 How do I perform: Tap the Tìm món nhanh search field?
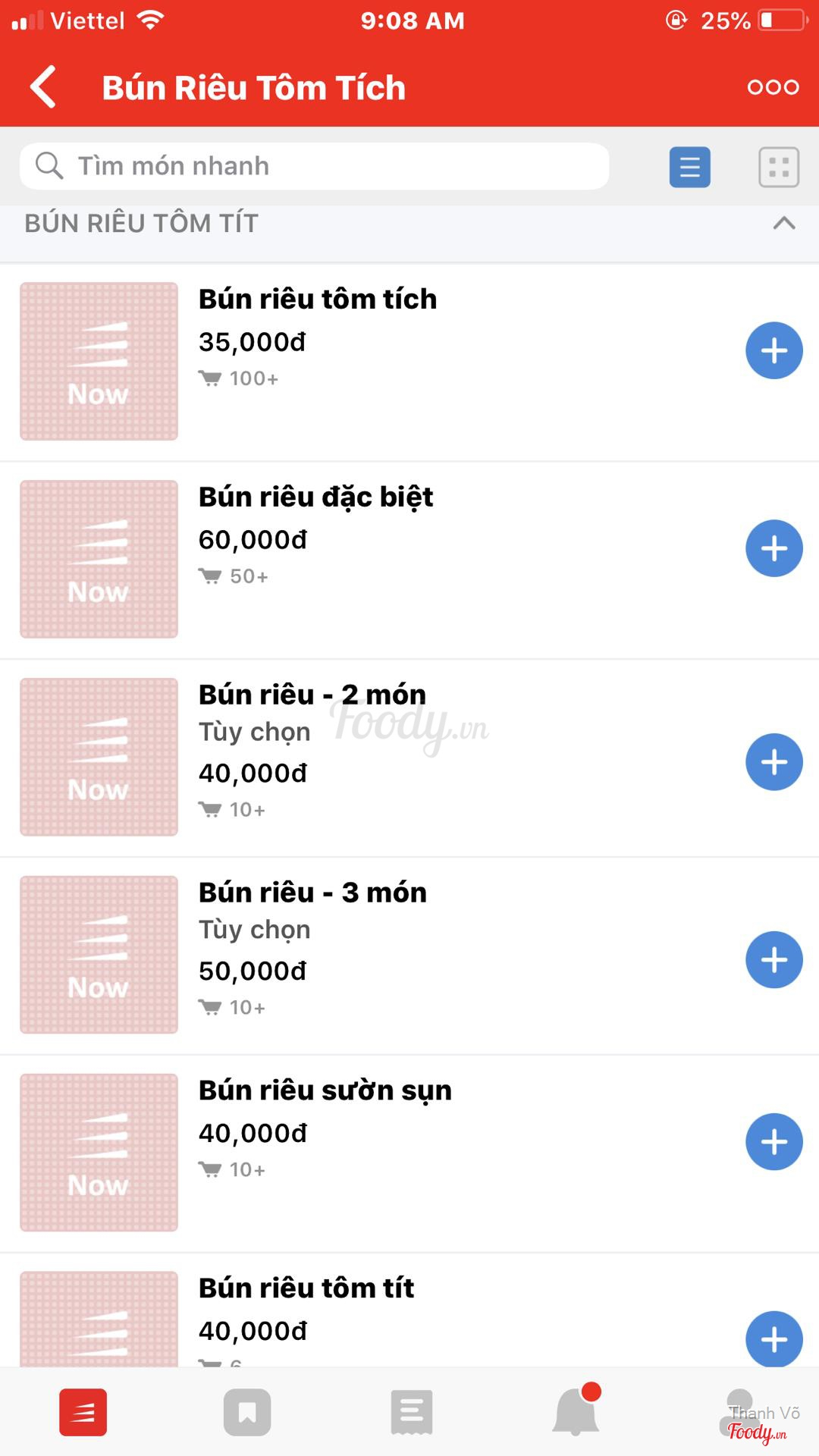point(315,166)
